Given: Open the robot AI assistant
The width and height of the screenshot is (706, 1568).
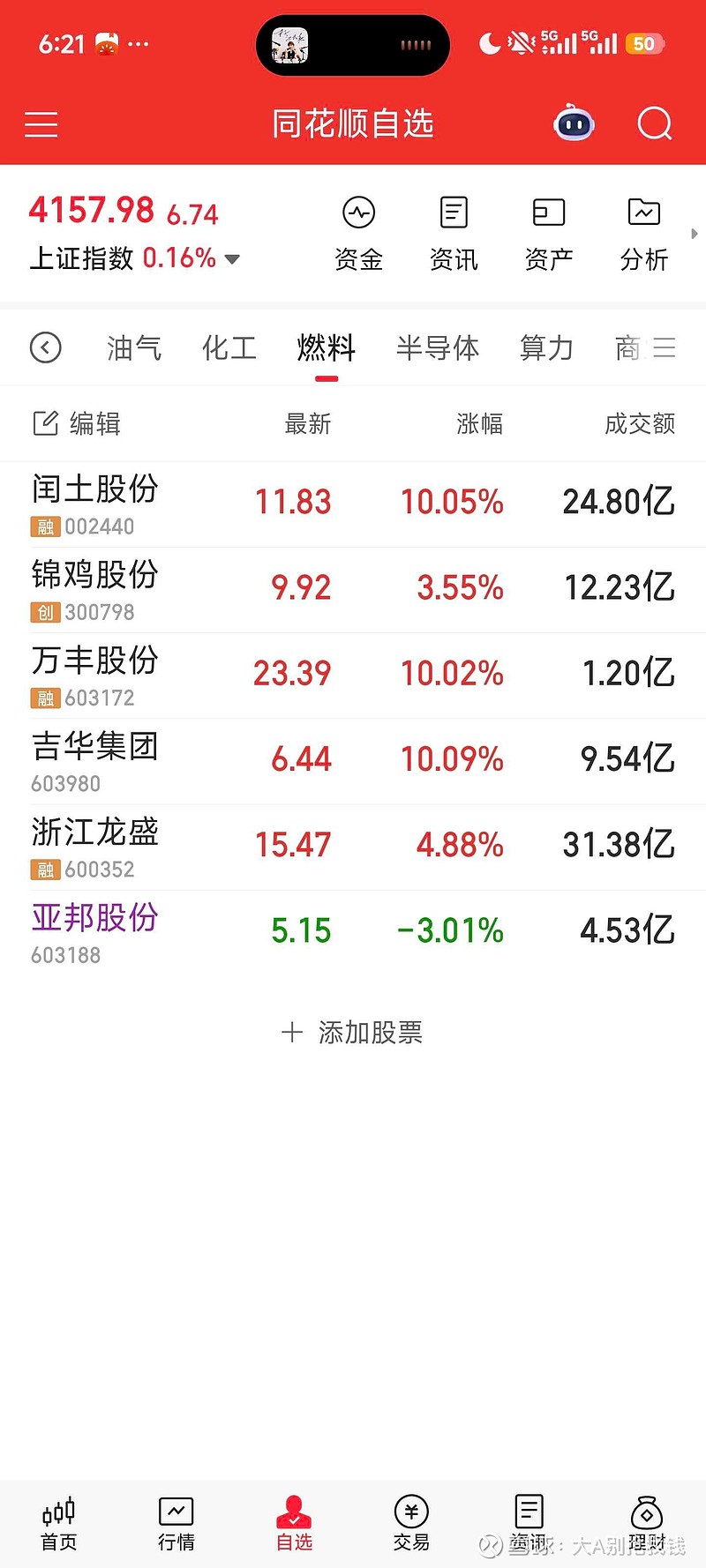Looking at the screenshot, I should point(574,124).
